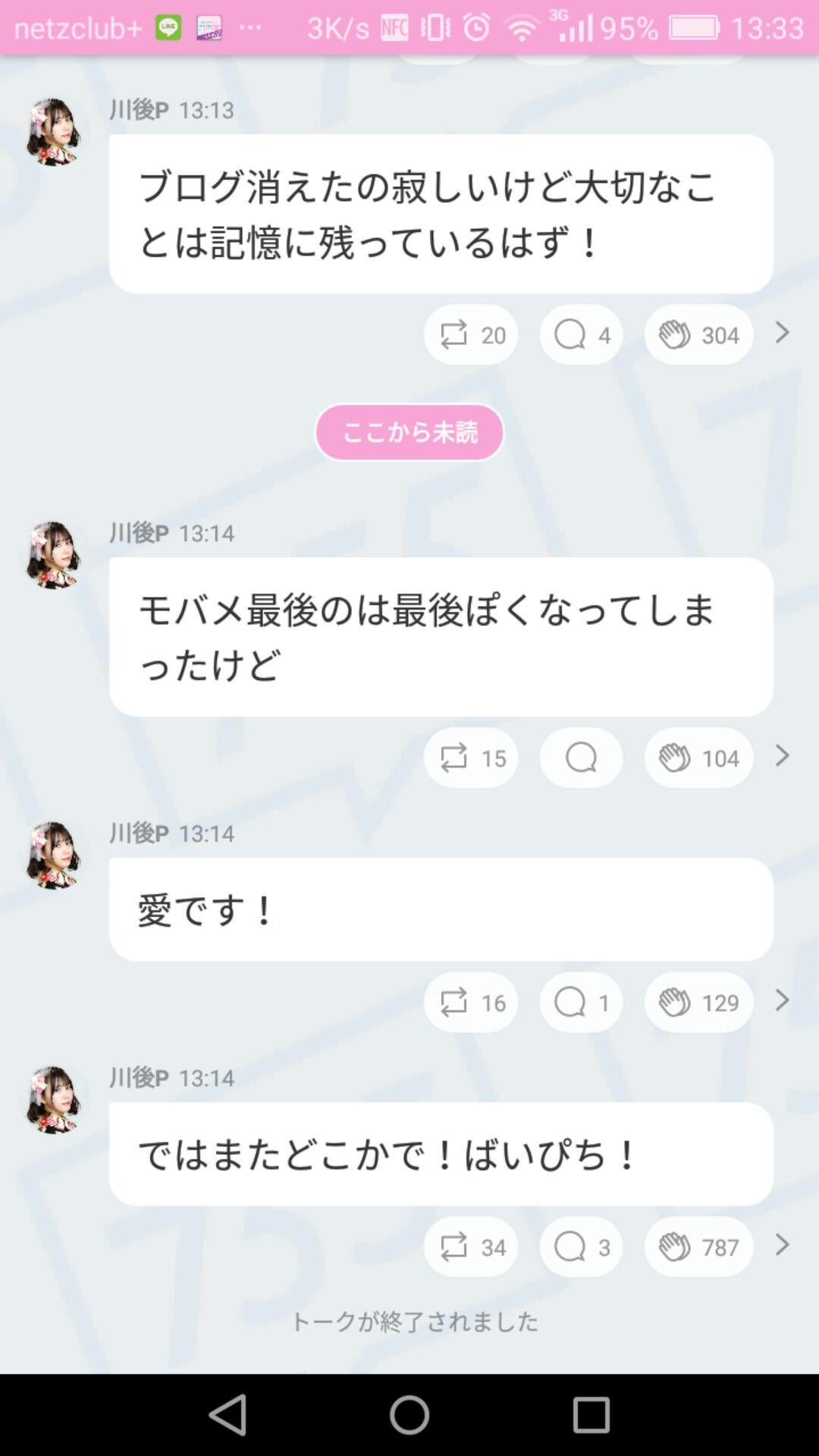Repost the 愛です！ message
819x1456 pixels.
(470, 1002)
